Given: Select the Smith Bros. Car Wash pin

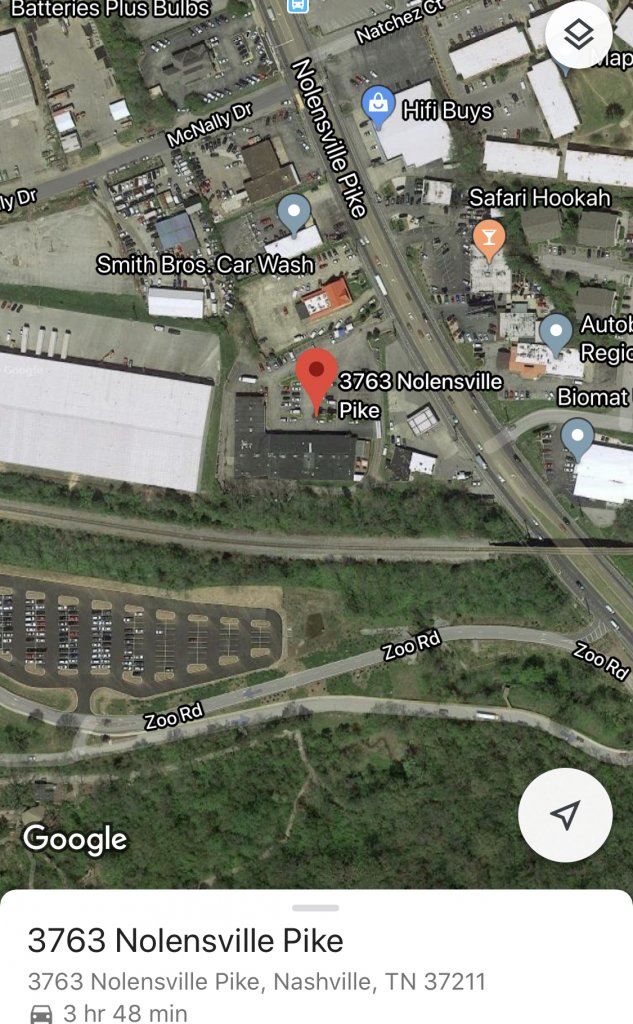Looking at the screenshot, I should tap(293, 214).
